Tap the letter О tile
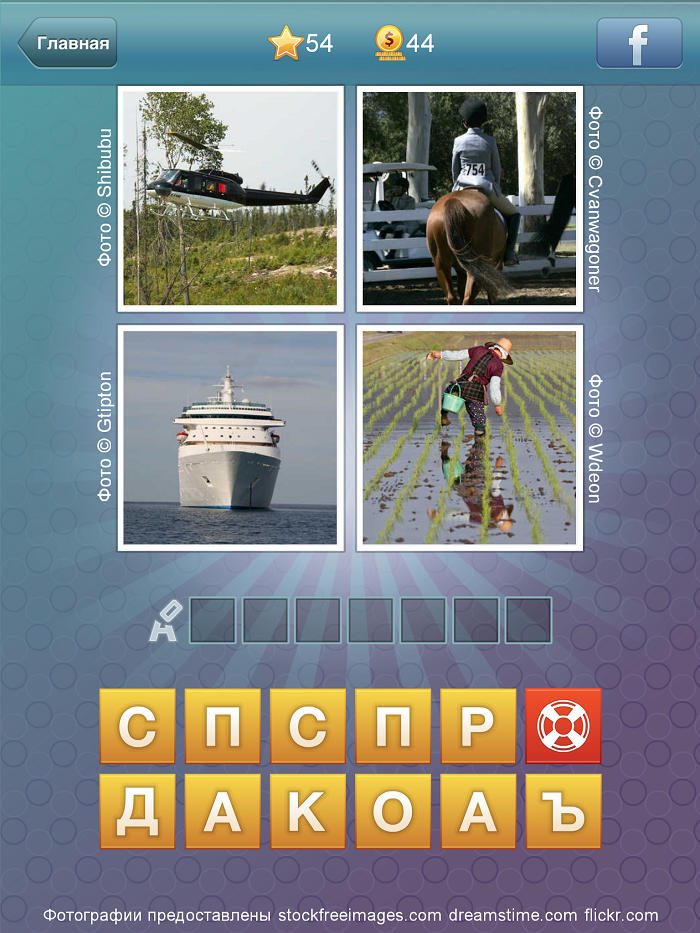The width and height of the screenshot is (700, 933). click(393, 811)
